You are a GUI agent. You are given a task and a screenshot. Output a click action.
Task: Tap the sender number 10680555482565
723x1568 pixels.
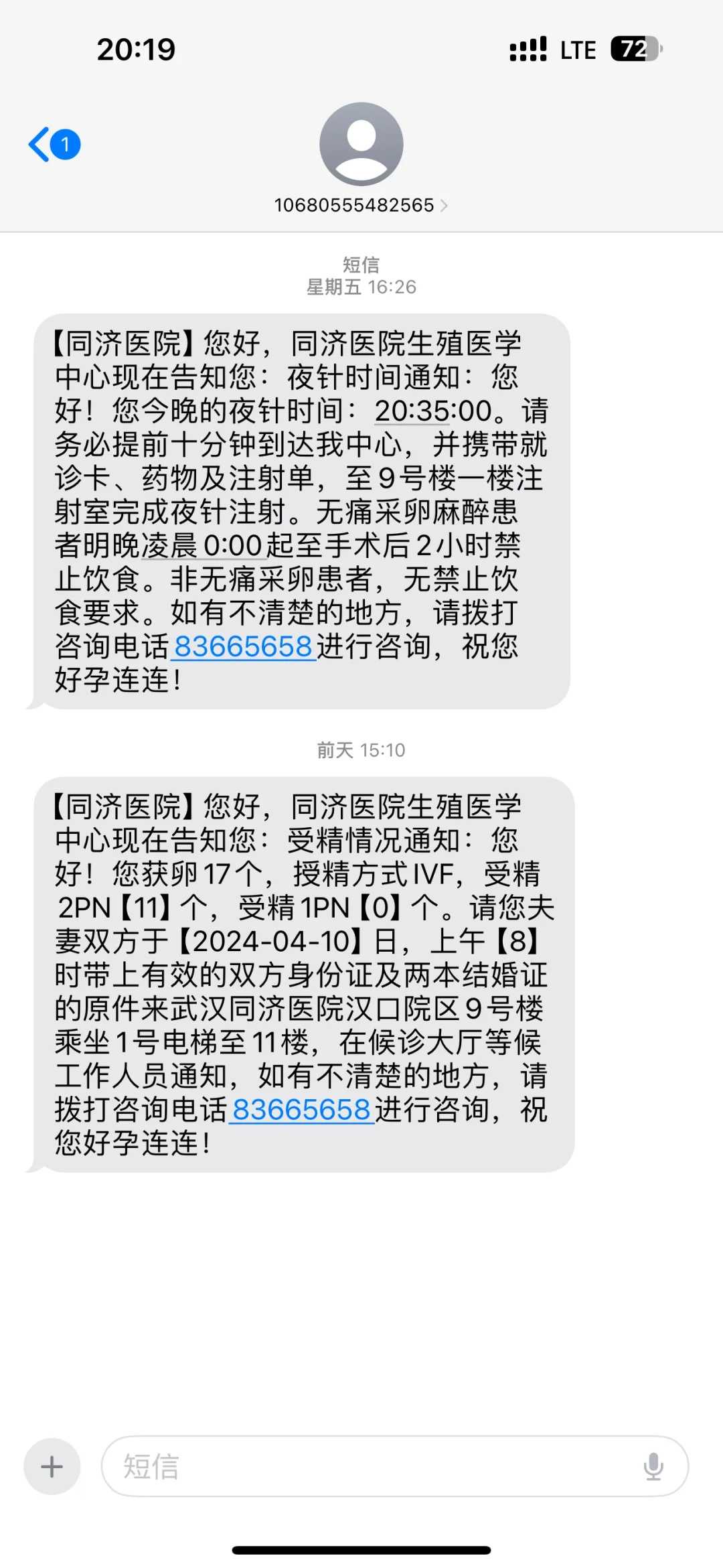pyautogui.click(x=353, y=206)
